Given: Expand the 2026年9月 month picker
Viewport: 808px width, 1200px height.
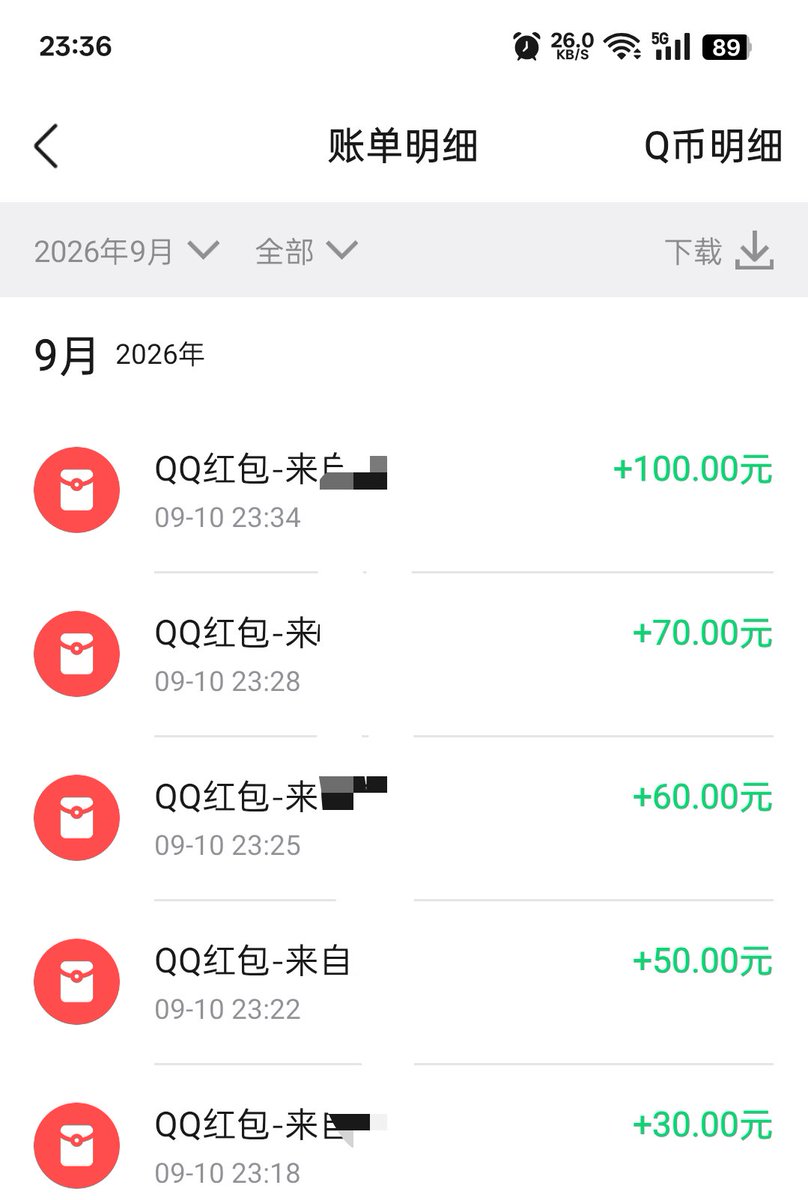Looking at the screenshot, I should (x=126, y=250).
